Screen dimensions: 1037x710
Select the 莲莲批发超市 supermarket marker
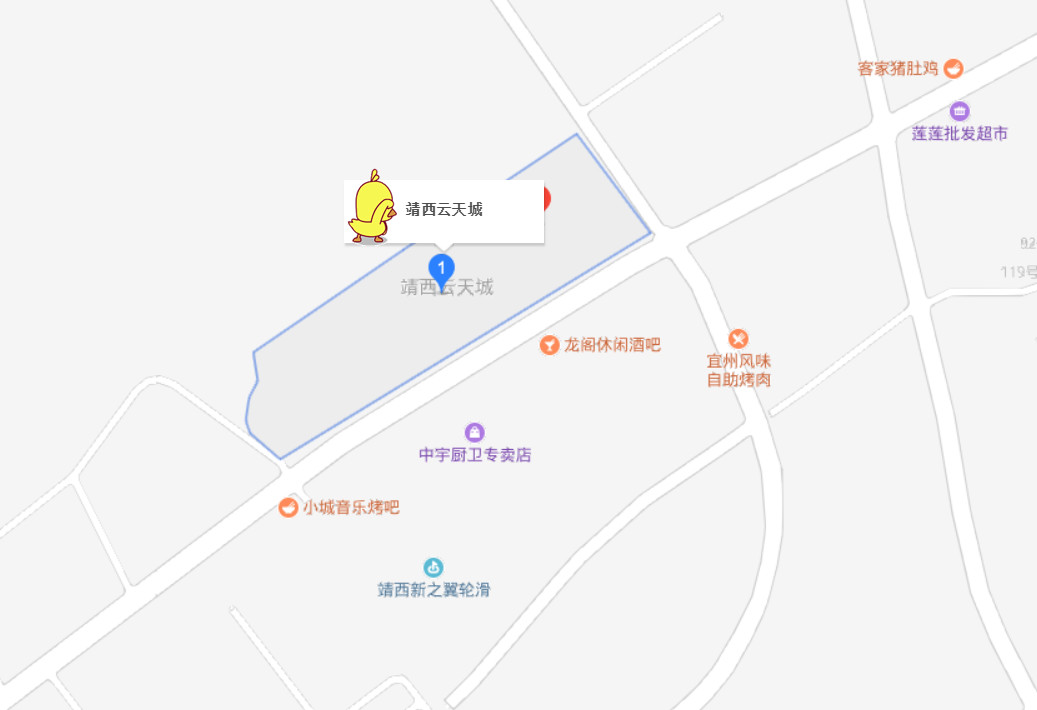959,111
